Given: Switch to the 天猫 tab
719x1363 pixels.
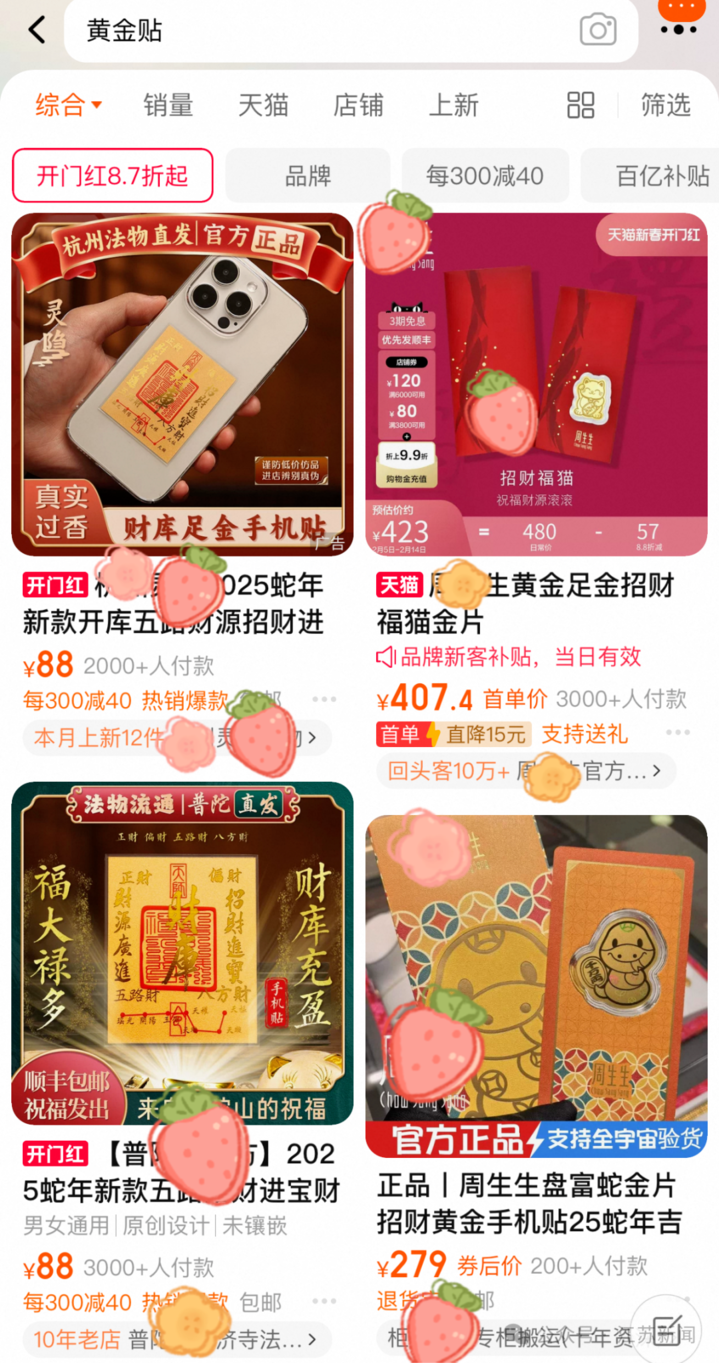Looking at the screenshot, I should point(263,105).
